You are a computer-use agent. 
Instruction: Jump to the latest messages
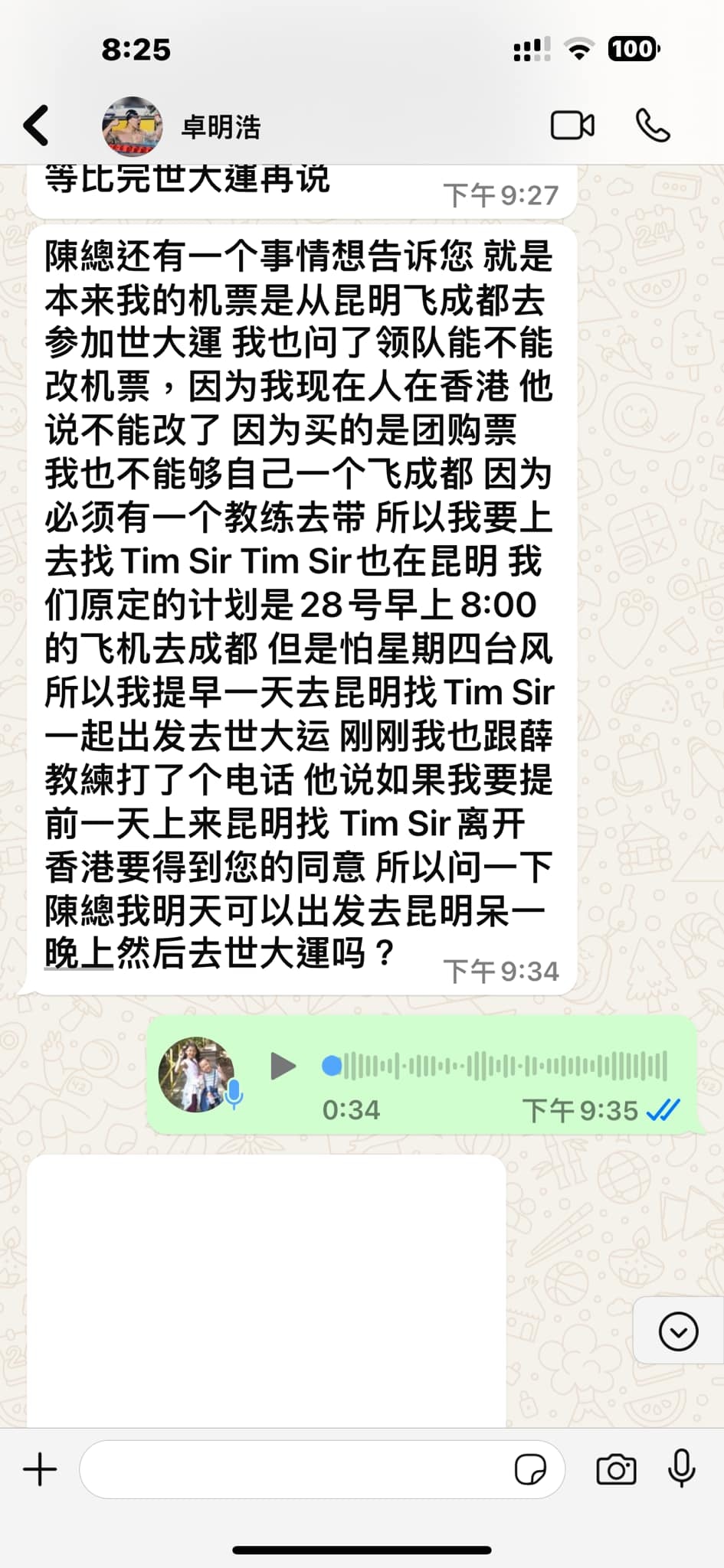(678, 1331)
